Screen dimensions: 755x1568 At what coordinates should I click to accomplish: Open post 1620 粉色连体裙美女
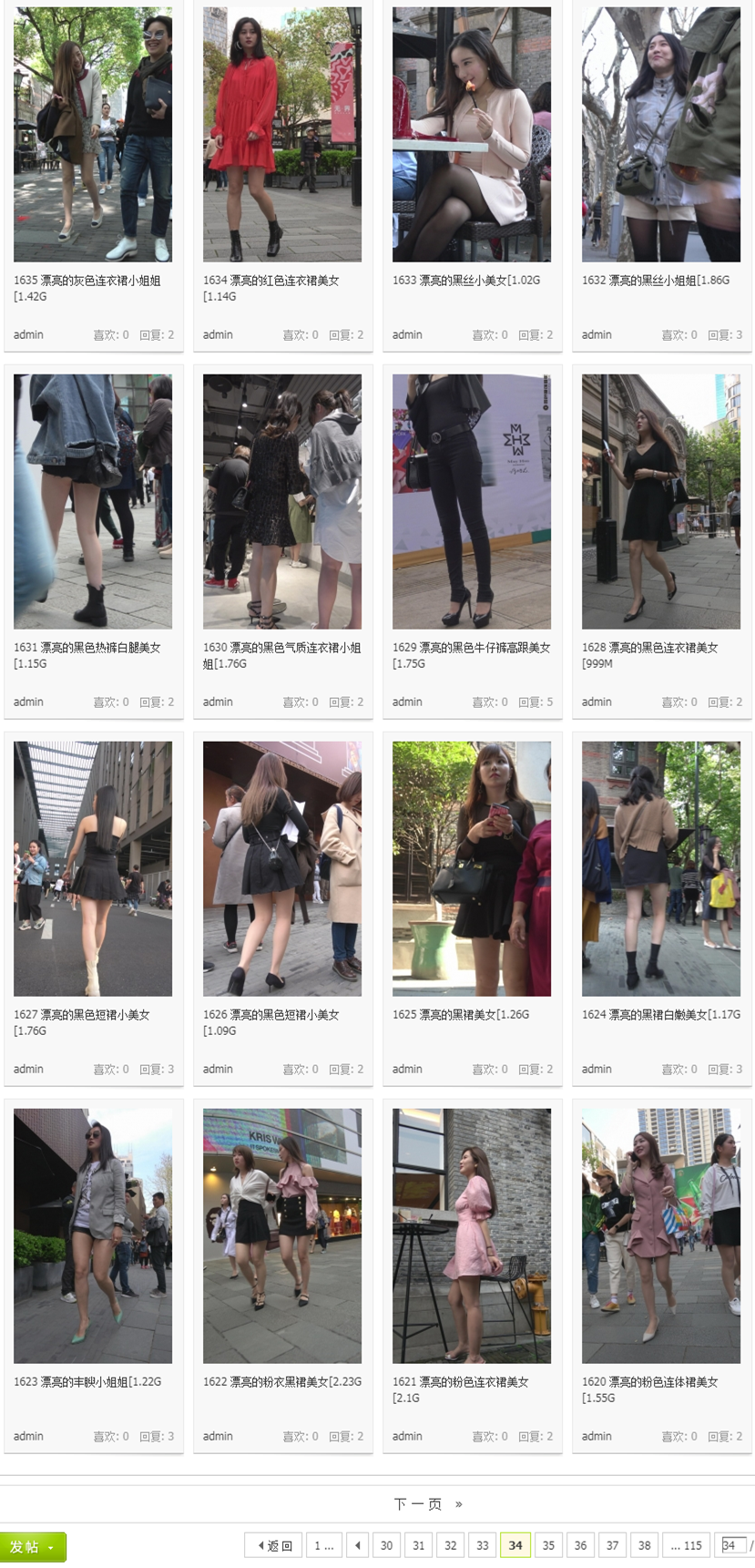tap(649, 1382)
